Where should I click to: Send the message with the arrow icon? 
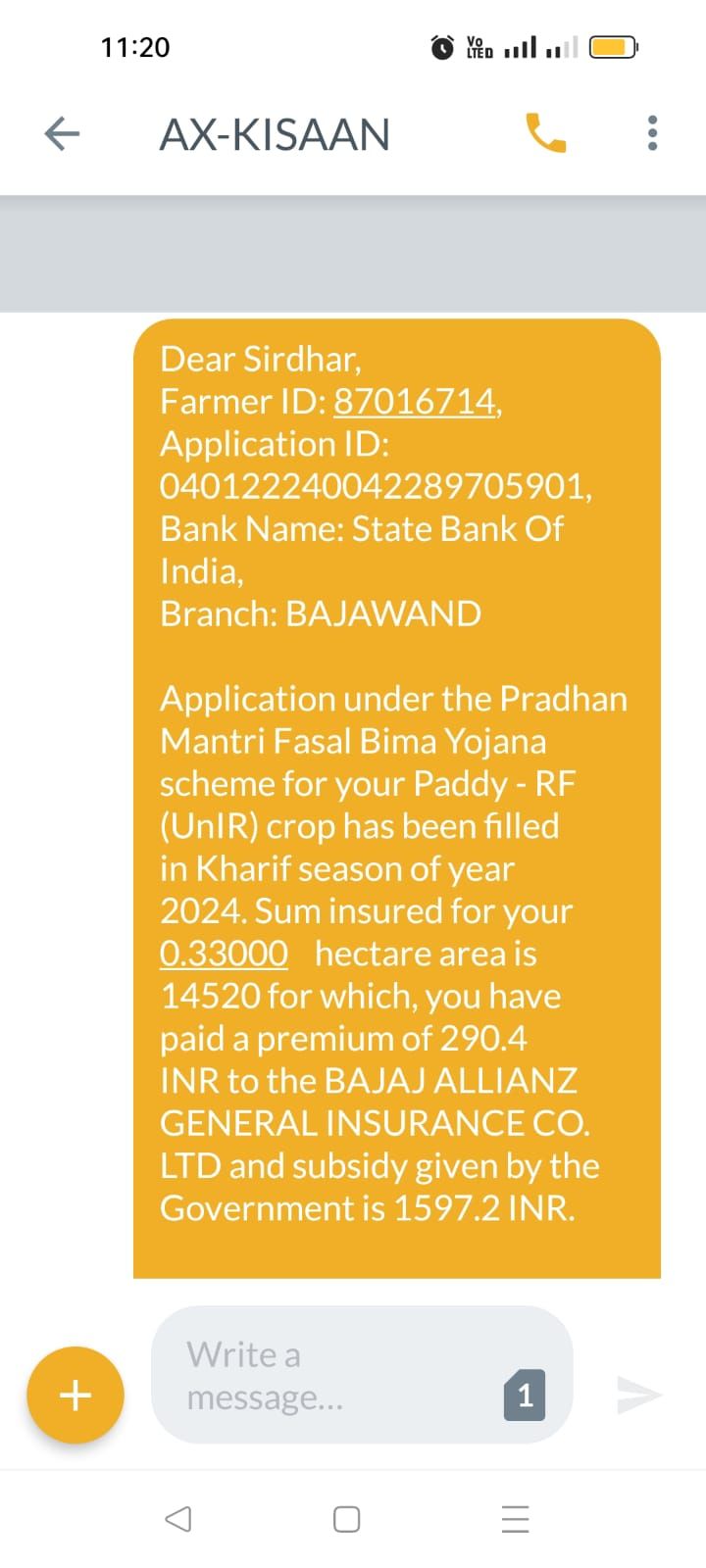click(x=638, y=1395)
